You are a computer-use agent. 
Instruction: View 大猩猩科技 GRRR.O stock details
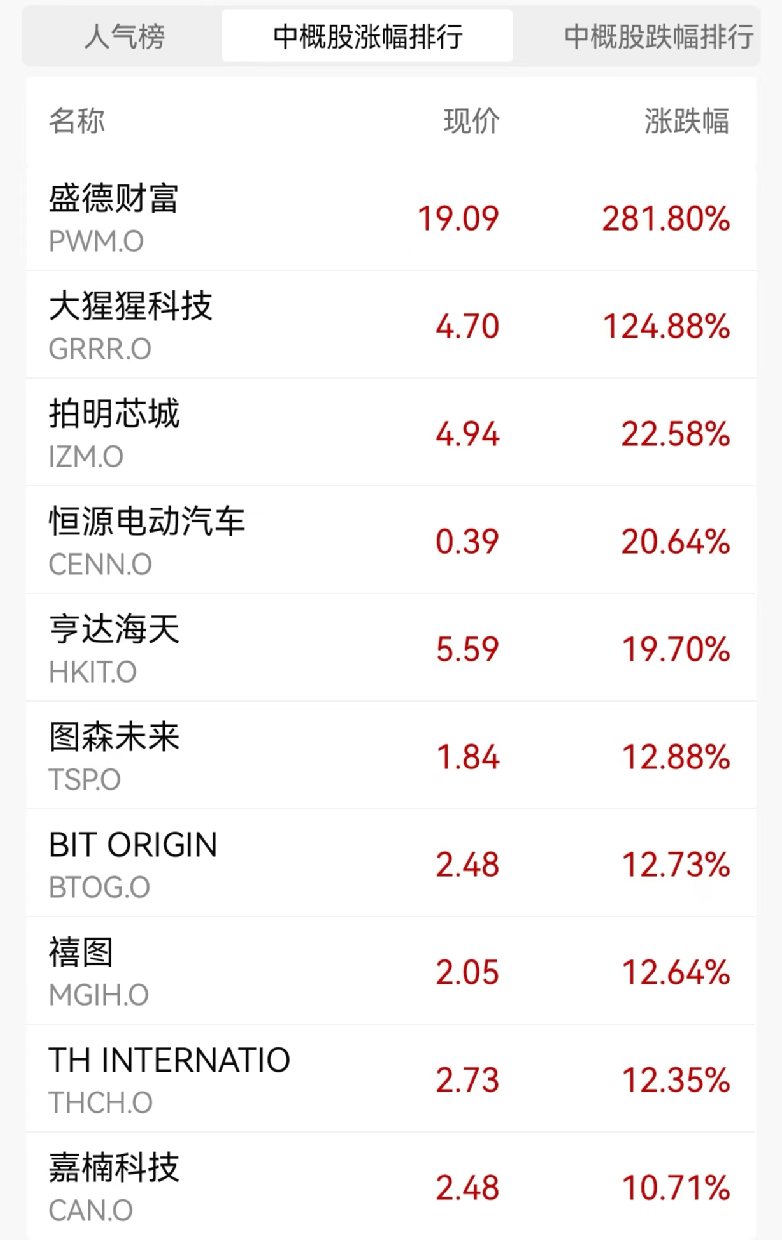pos(390,325)
